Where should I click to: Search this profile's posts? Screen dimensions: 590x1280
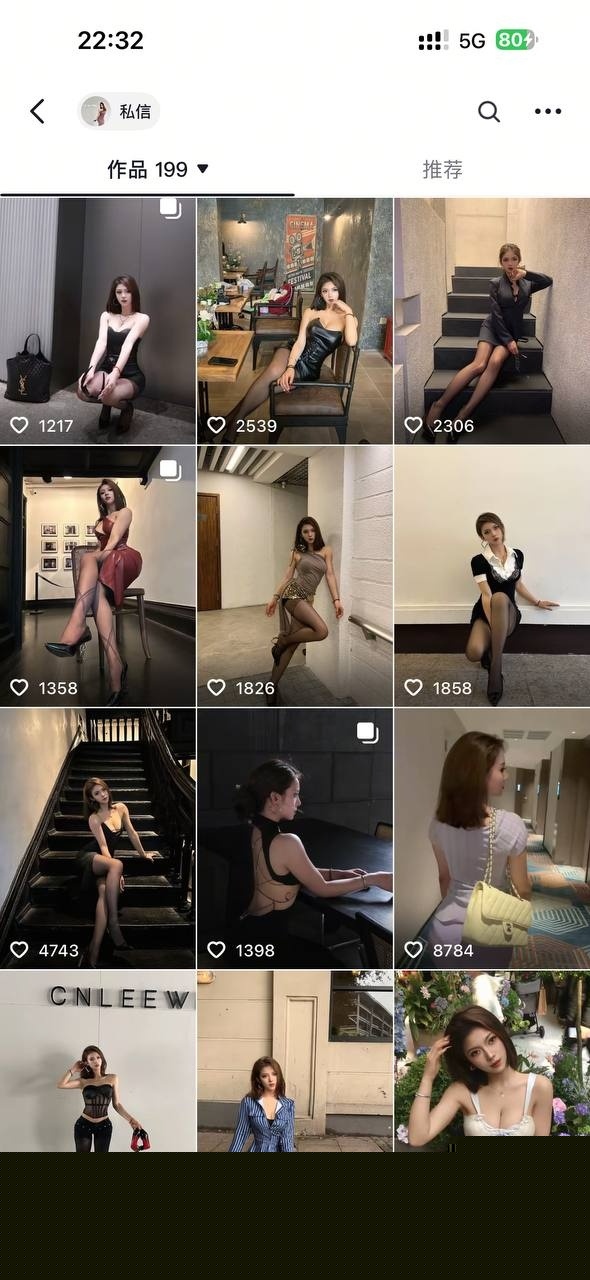(488, 111)
